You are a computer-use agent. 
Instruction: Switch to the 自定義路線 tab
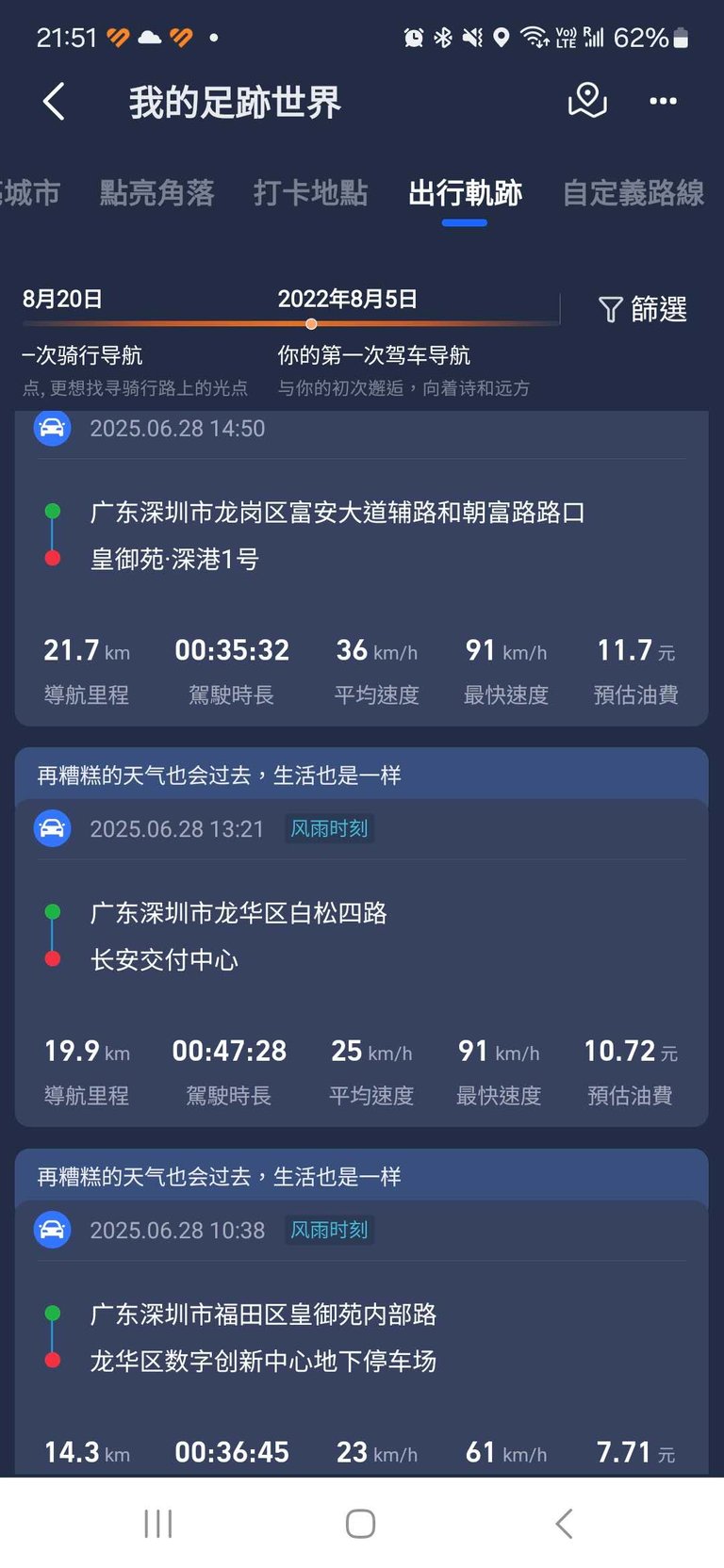[633, 193]
